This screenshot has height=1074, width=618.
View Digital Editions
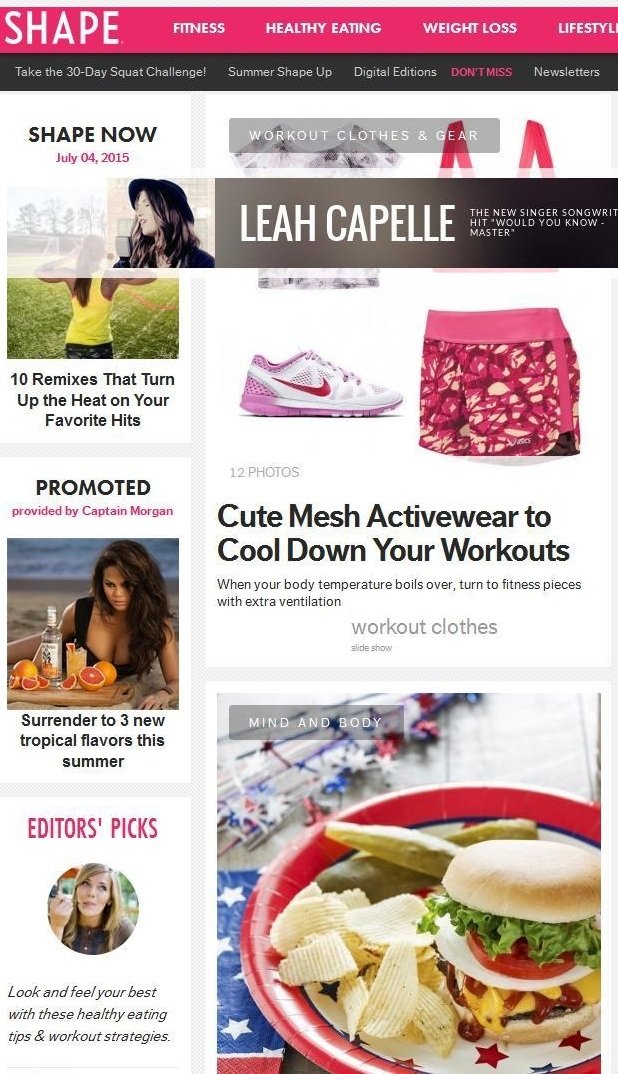[x=395, y=72]
